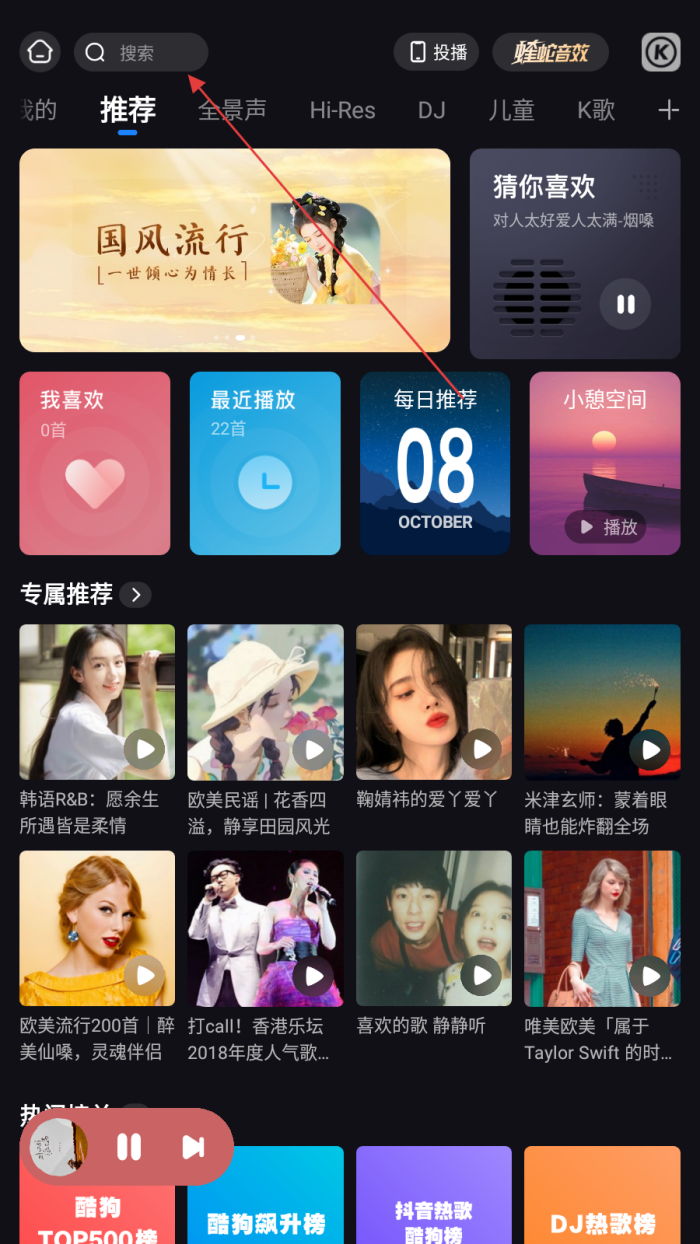Image resolution: width=700 pixels, height=1244 pixels.
Task: Open 最近播放 recent plays card
Action: [x=265, y=463]
